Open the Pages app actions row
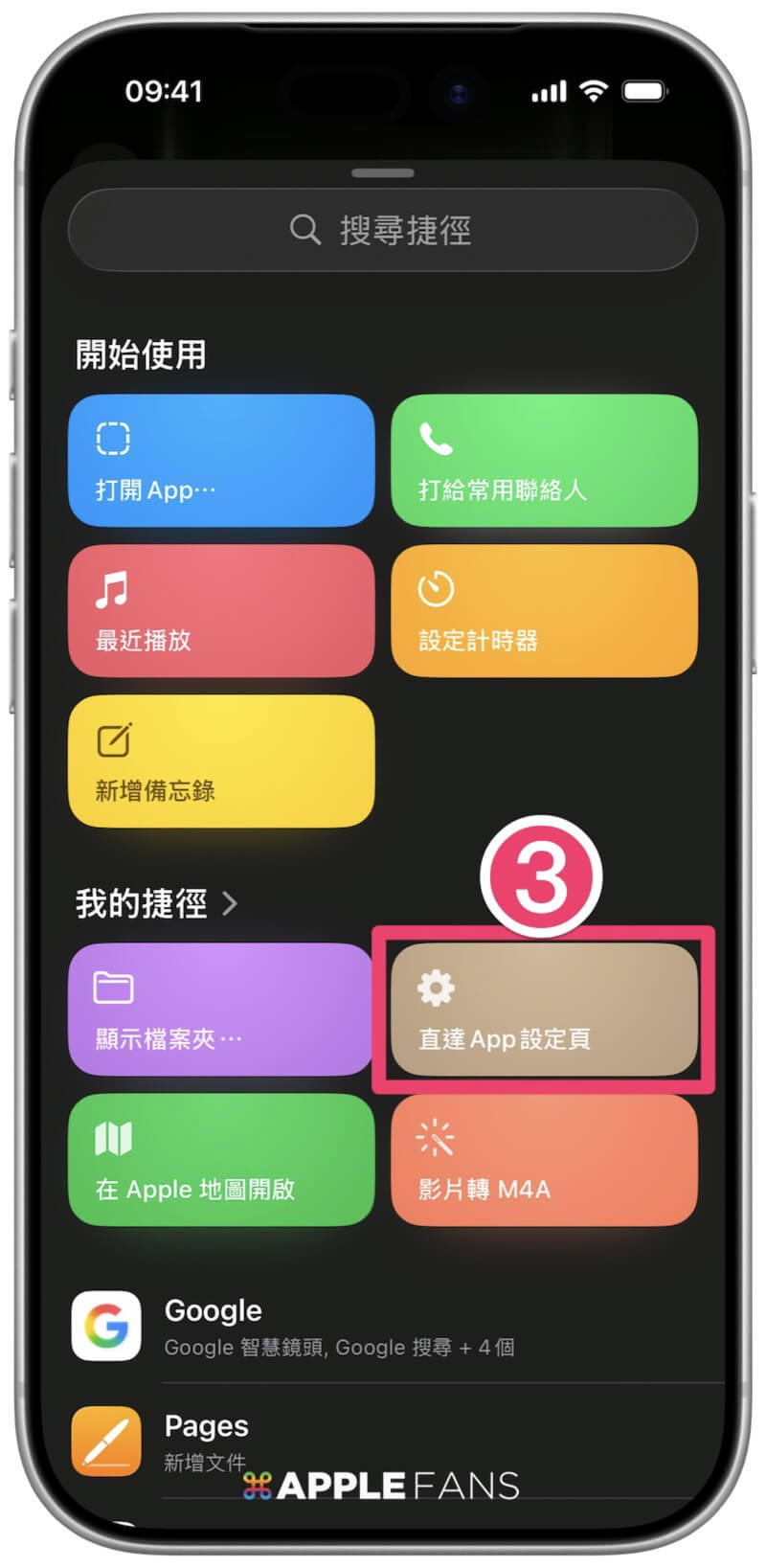Image resolution: width=766 pixels, height=1568 pixels. point(383,1442)
